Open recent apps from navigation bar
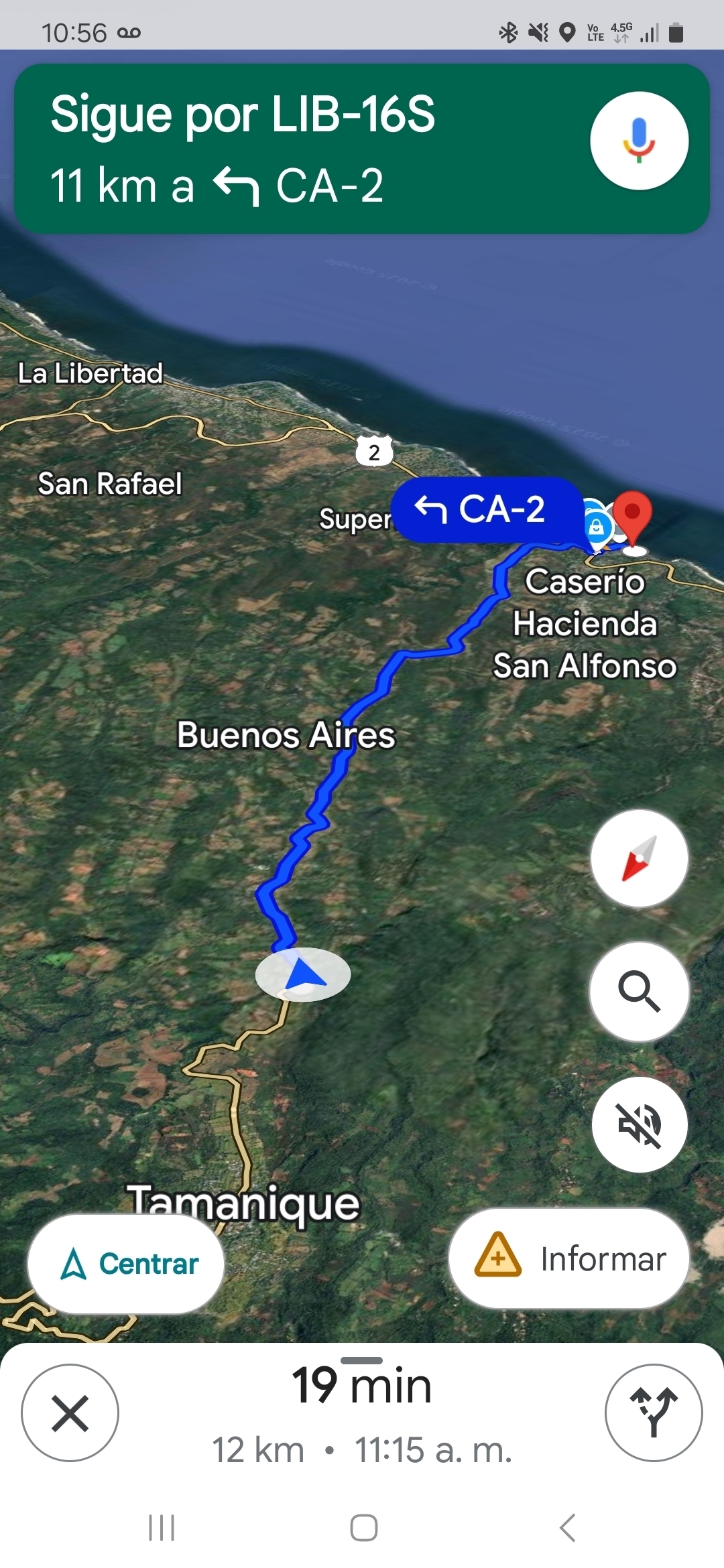This screenshot has width=724, height=1568. (x=162, y=1528)
